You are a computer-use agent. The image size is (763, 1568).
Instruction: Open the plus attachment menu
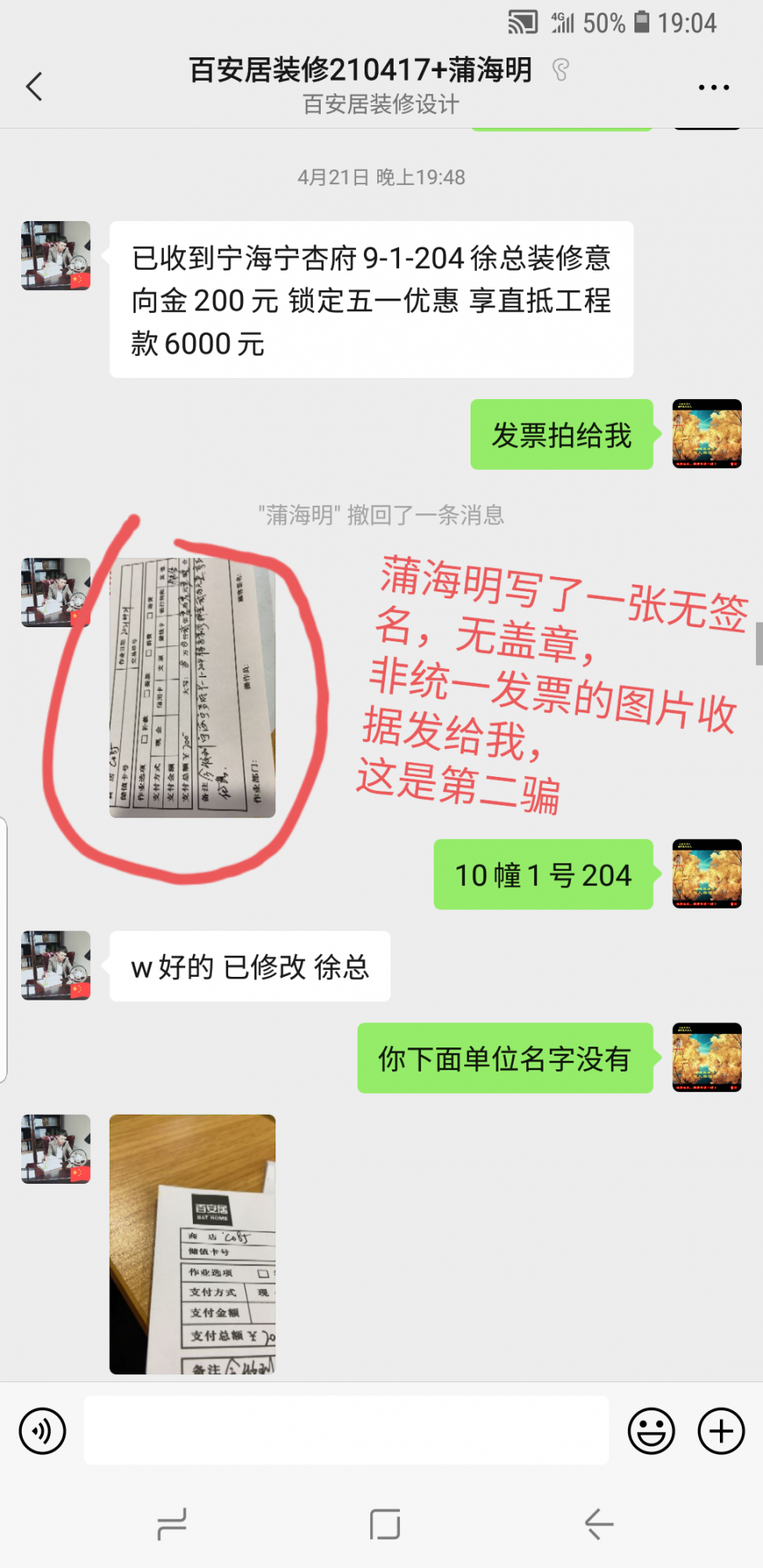(721, 1431)
